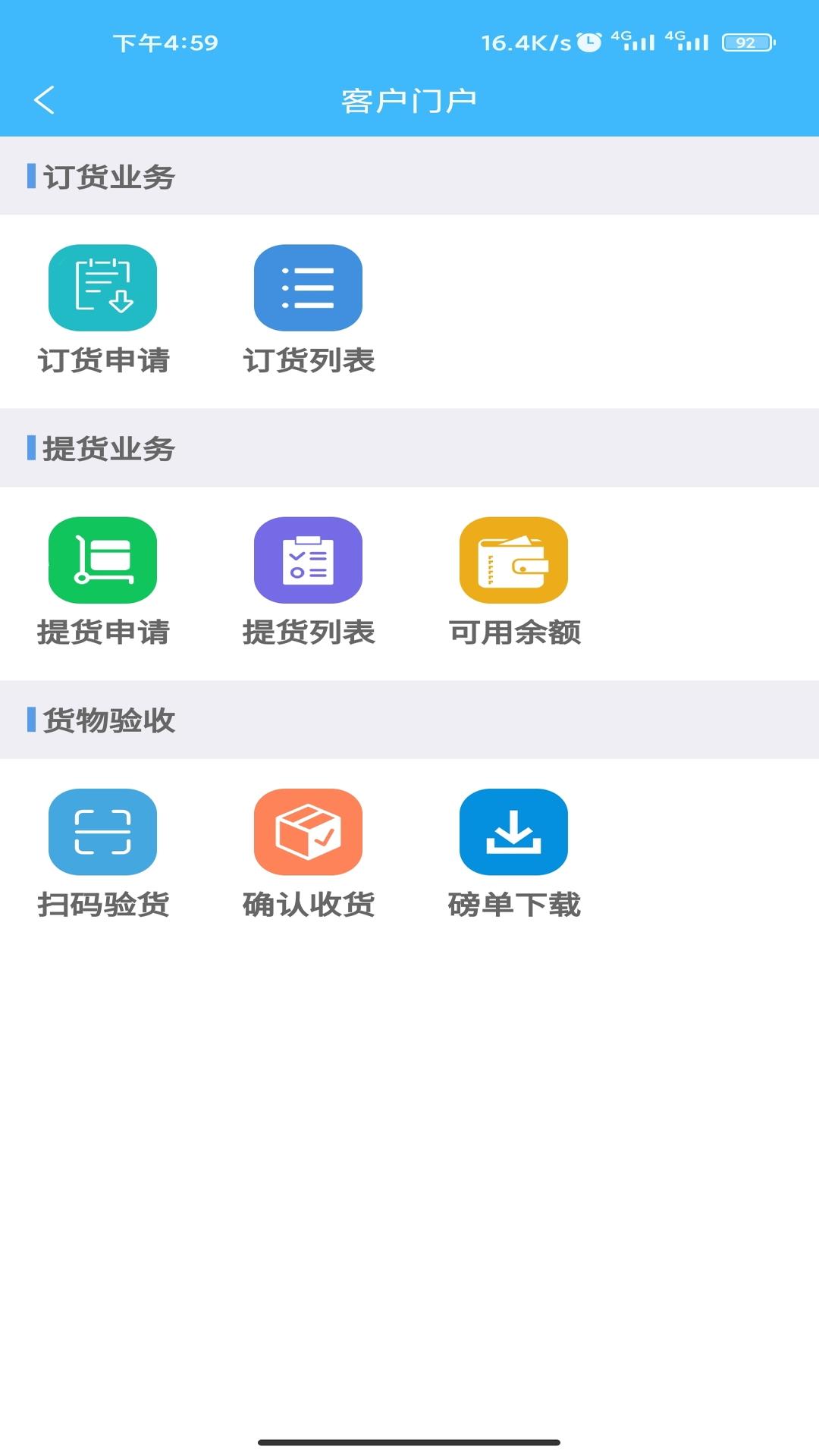Open the 确认收货 package confirmation icon
Screen dimensions: 819x1456
(308, 830)
